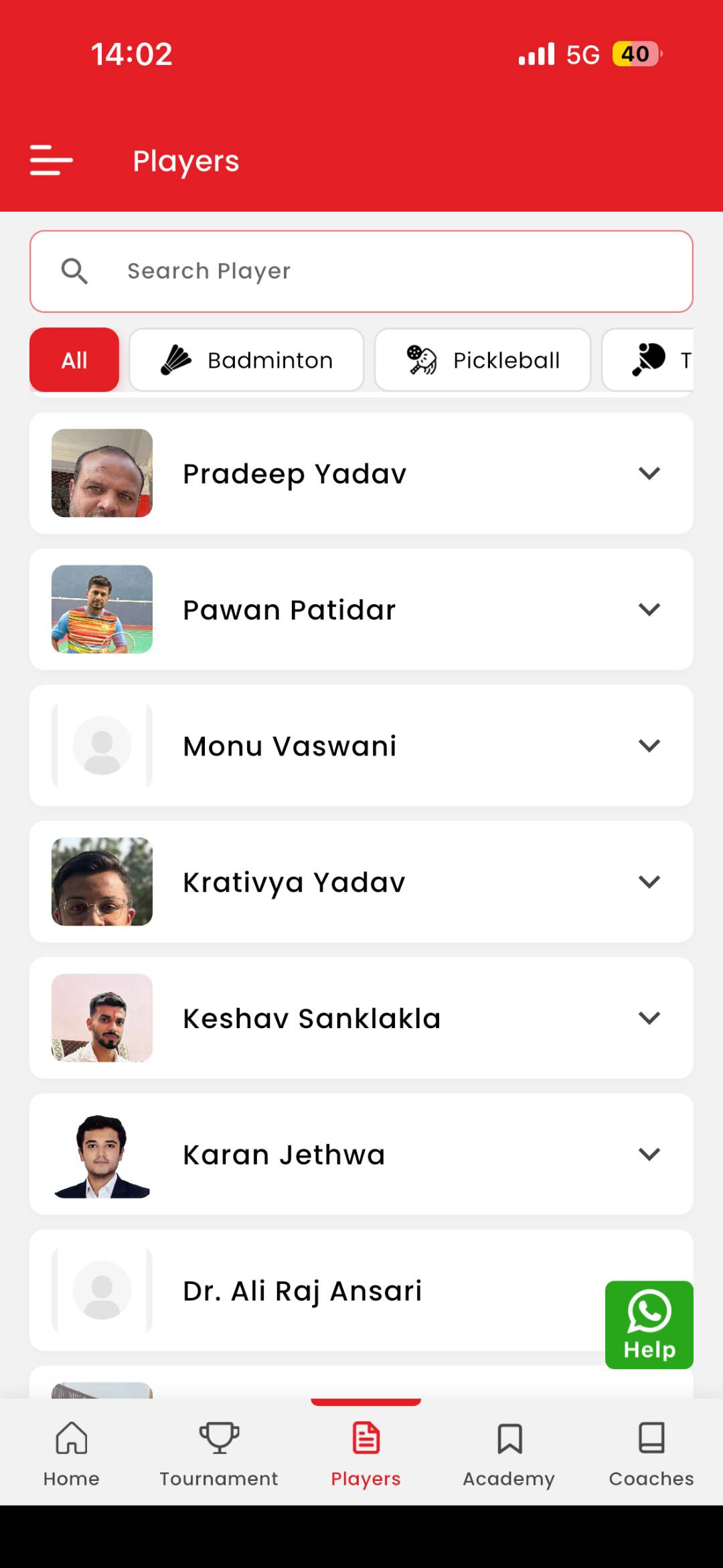This screenshot has height=1568, width=723.
Task: Select the All filter chip
Action: click(x=74, y=360)
